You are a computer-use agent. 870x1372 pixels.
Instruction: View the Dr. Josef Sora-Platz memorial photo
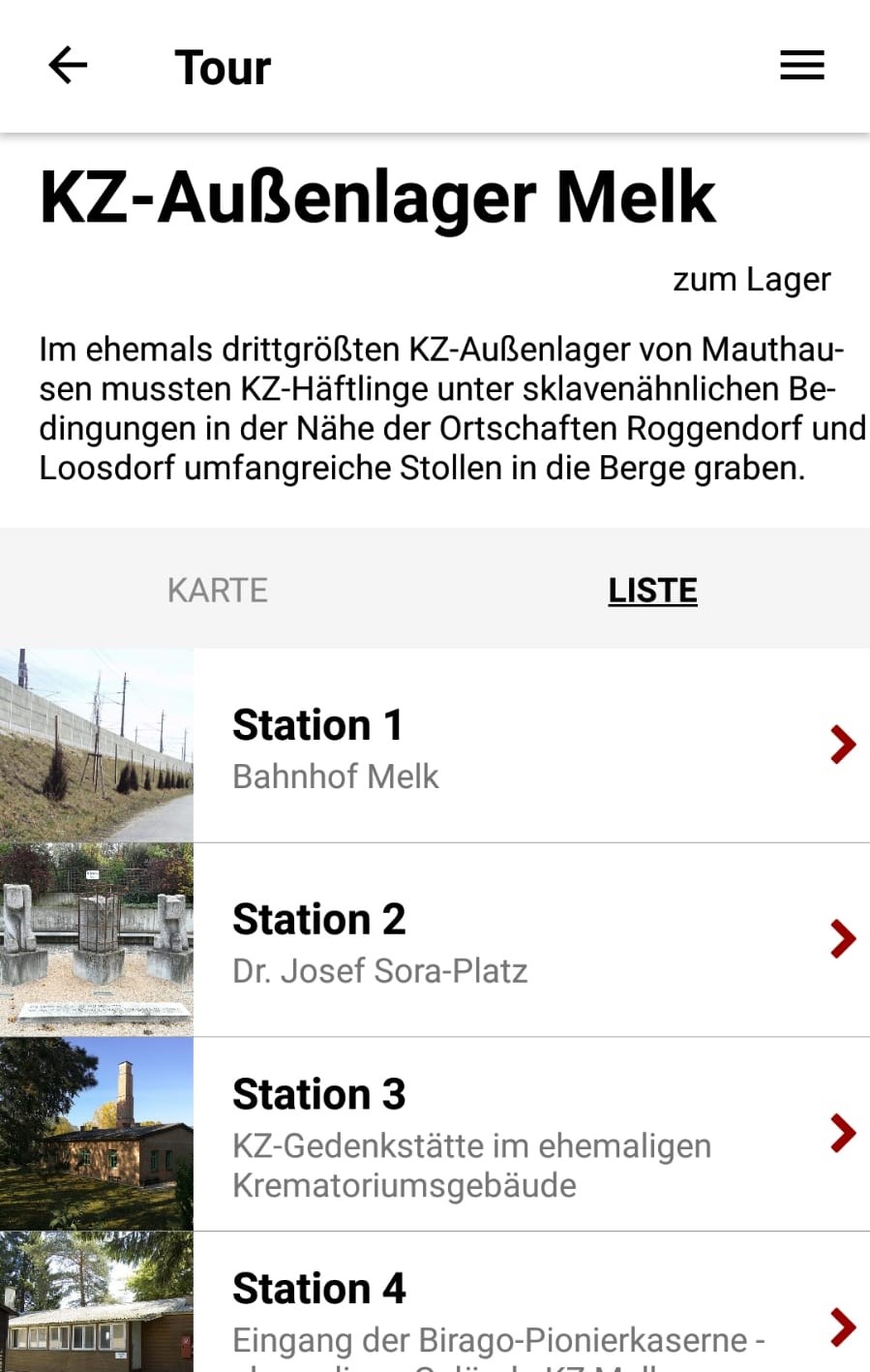pos(97,938)
